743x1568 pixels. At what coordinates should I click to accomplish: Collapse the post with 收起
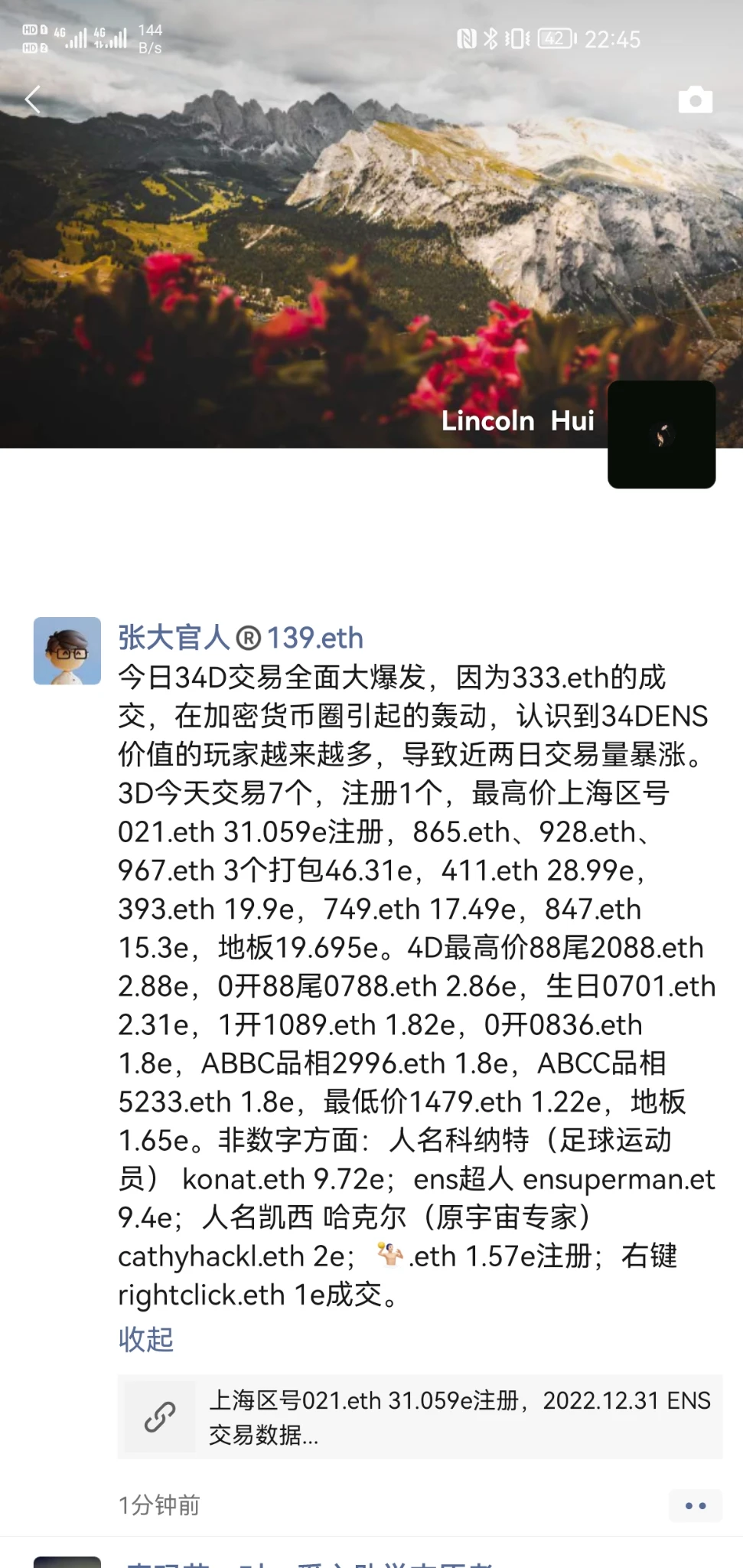click(x=145, y=1339)
